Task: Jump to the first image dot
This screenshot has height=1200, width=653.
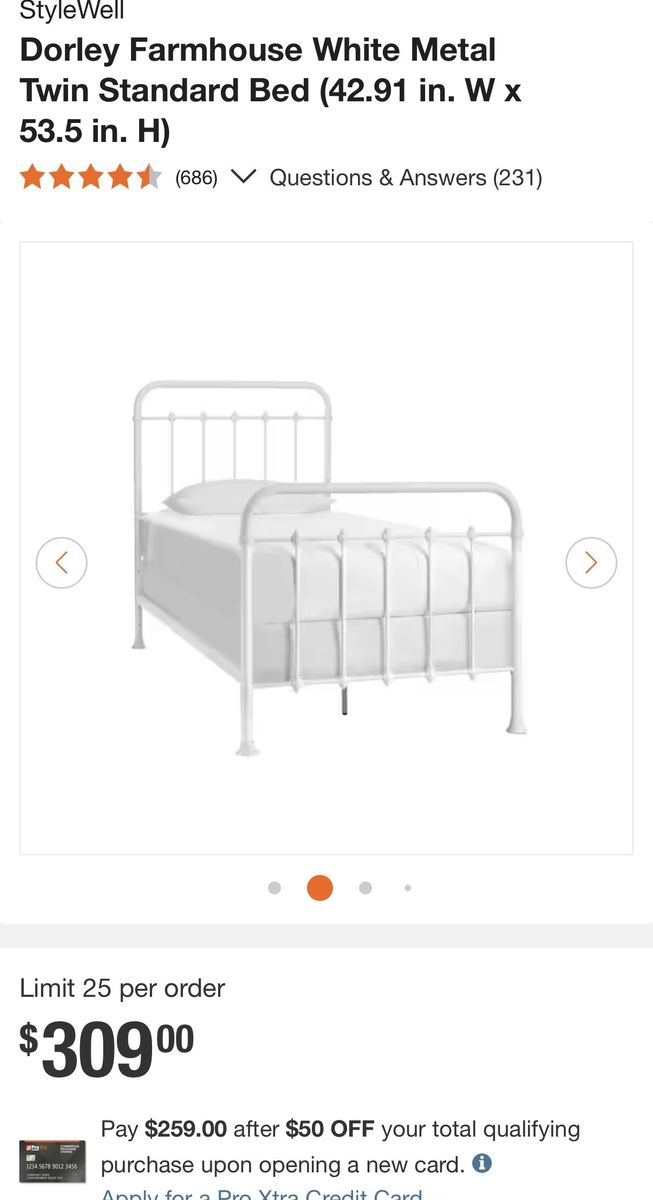Action: coord(274,888)
